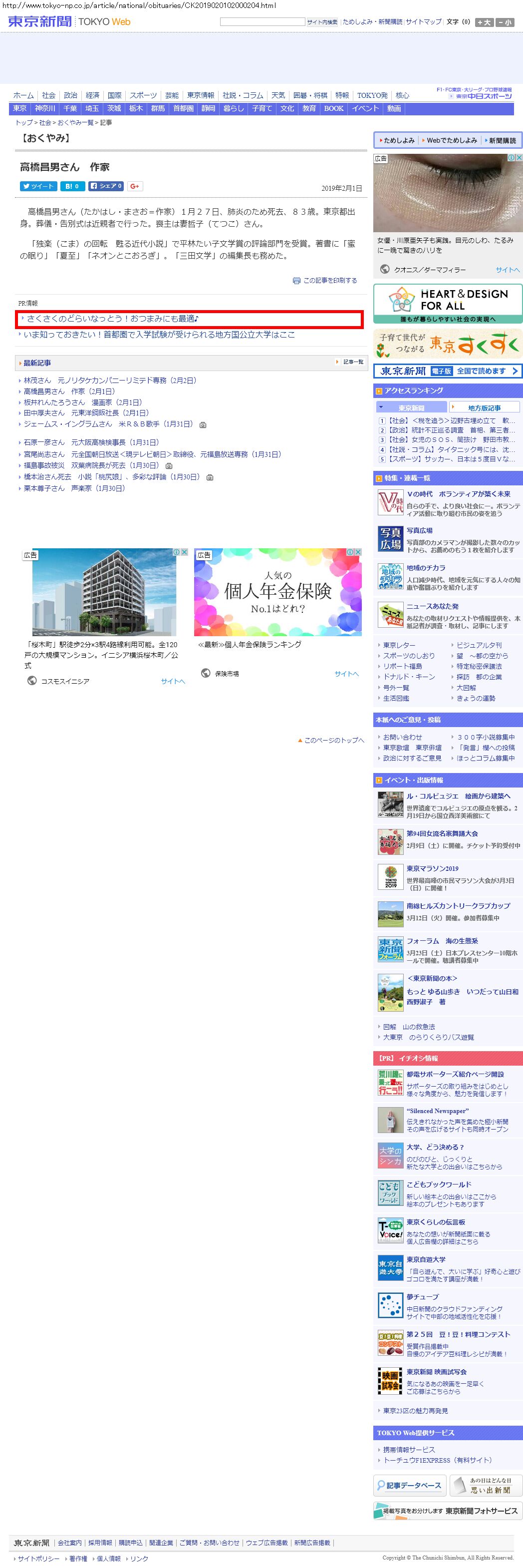Tap the site search input field
523x1568 pixels.
(x=262, y=22)
